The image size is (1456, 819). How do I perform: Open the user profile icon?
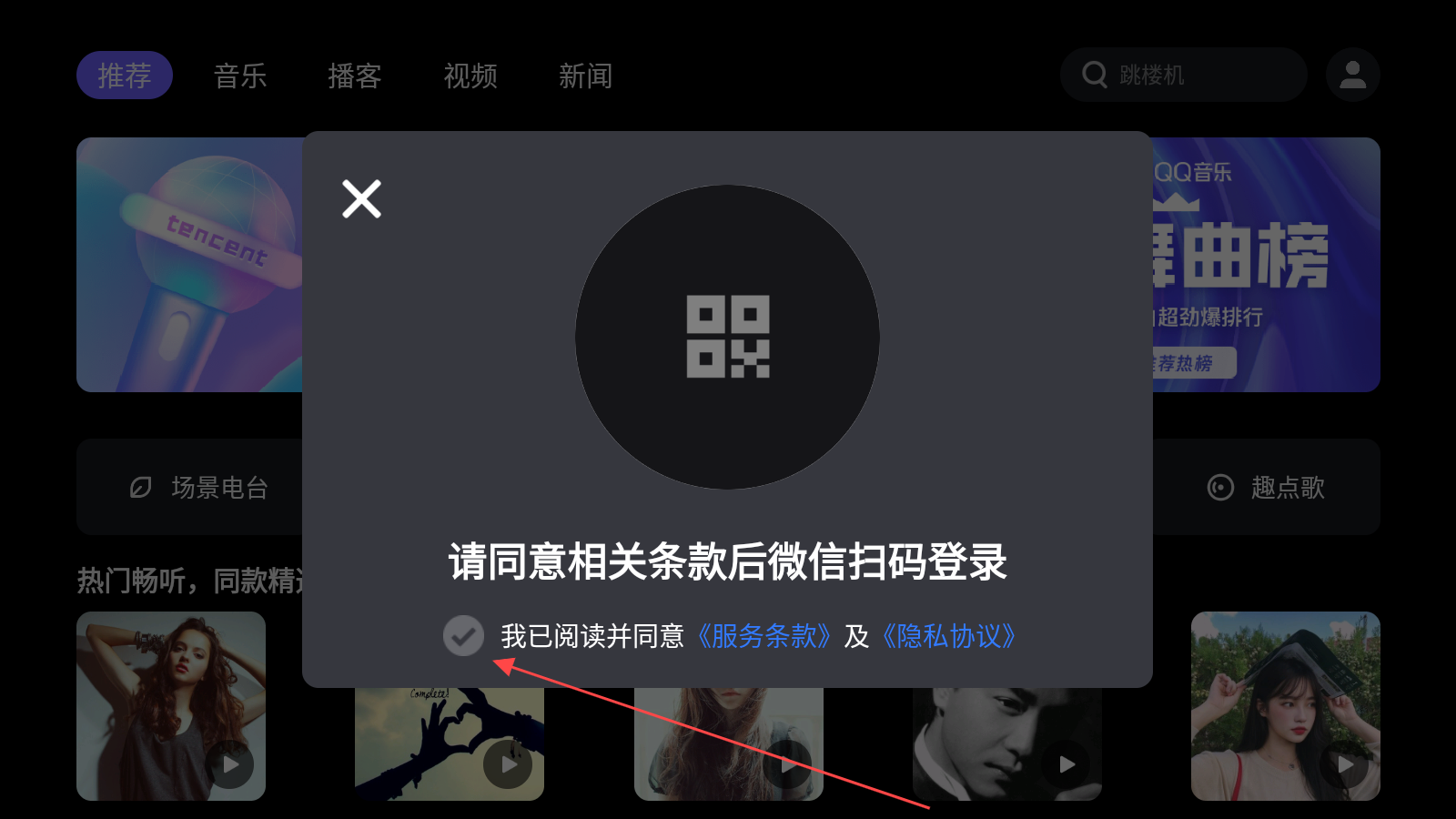(1352, 75)
